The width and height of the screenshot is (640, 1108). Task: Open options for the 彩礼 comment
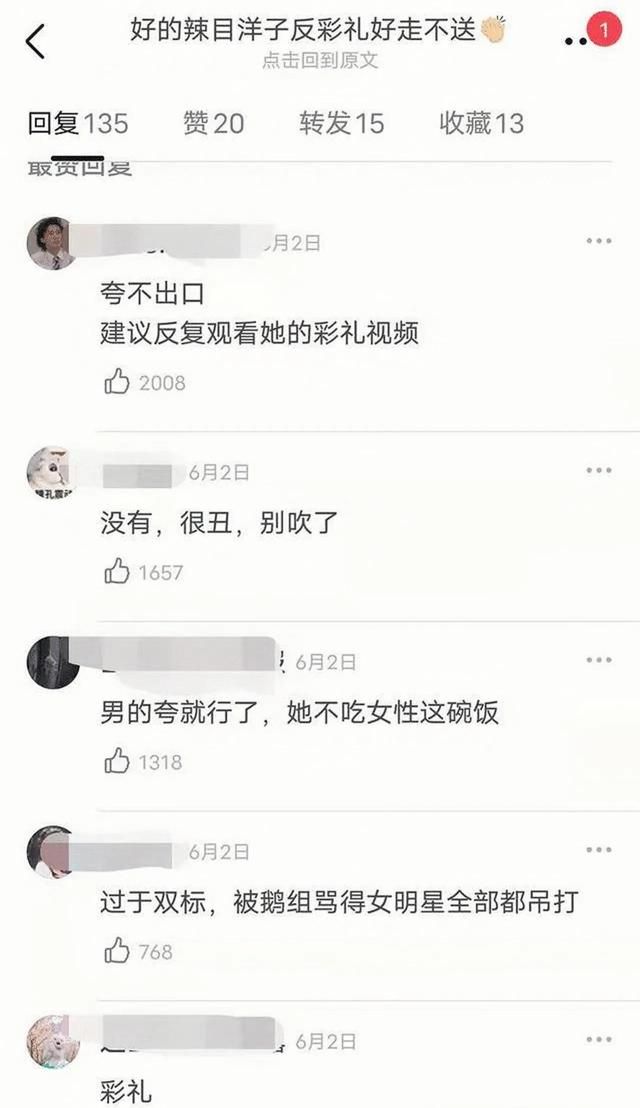click(598, 1039)
